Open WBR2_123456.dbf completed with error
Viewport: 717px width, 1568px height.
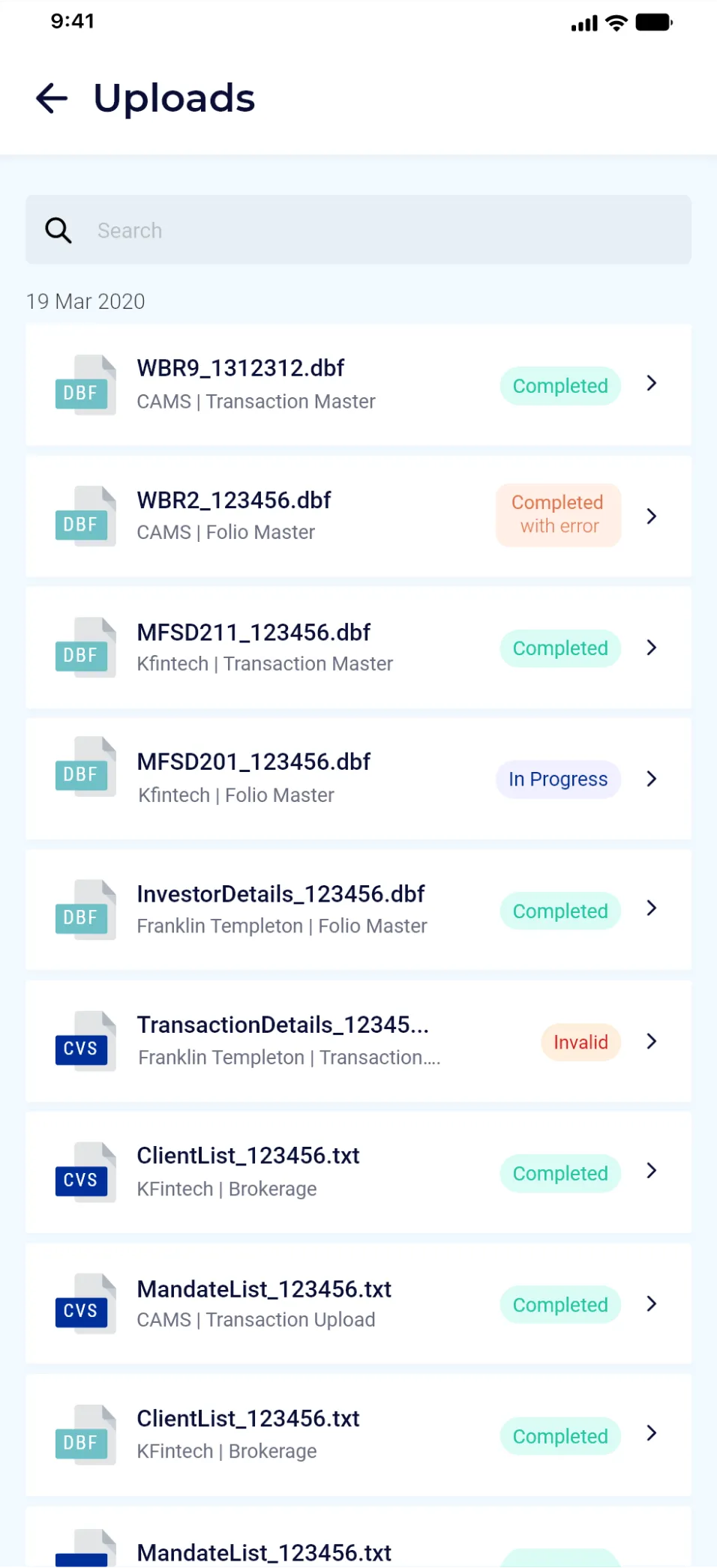tap(358, 516)
